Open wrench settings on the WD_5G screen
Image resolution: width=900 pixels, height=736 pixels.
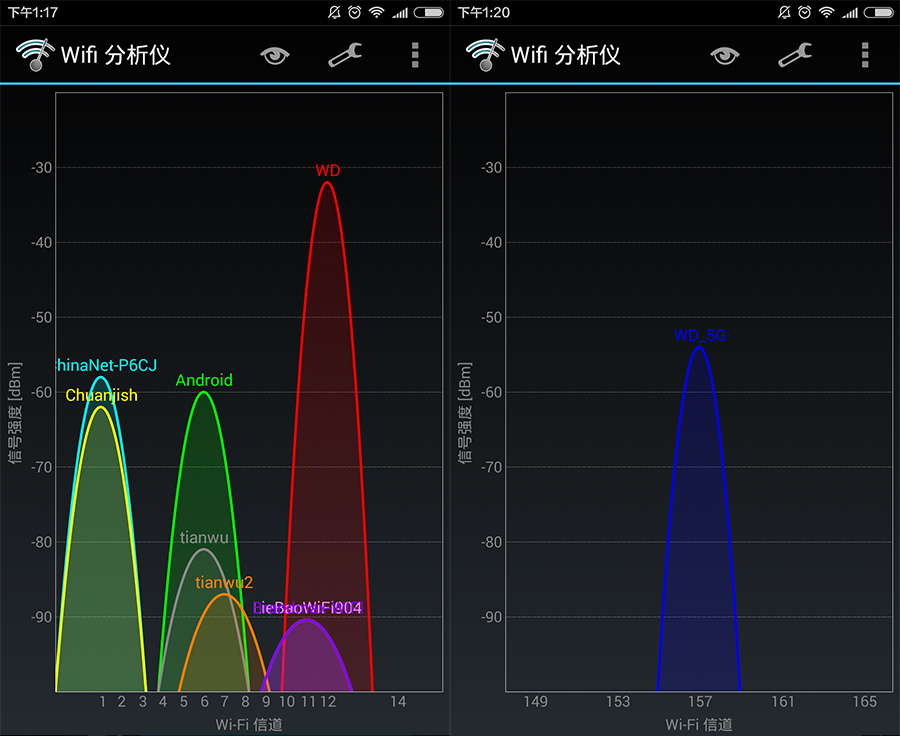(795, 55)
